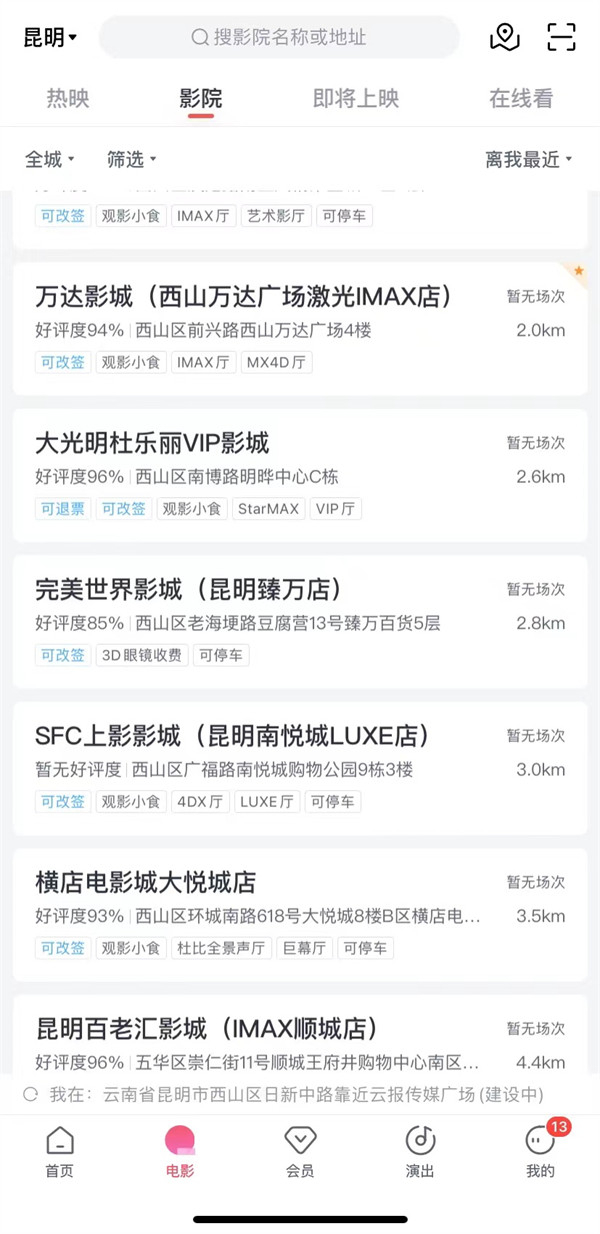Screen dimensions: 600x1234
Task: Open the 昆明 city selector
Action: tap(50, 38)
